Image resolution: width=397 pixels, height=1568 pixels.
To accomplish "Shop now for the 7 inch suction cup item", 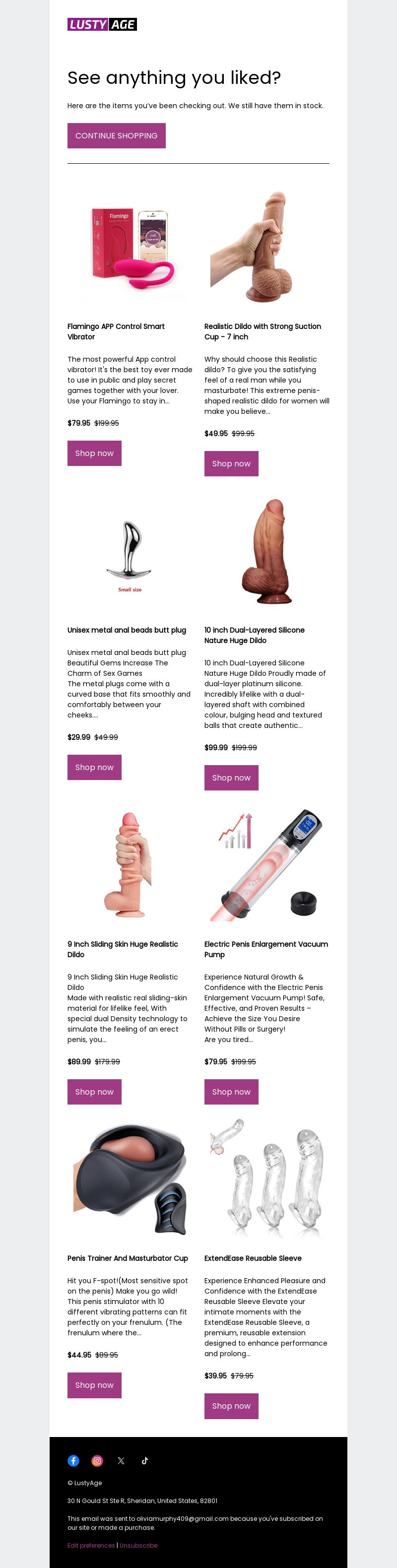I will [x=231, y=463].
